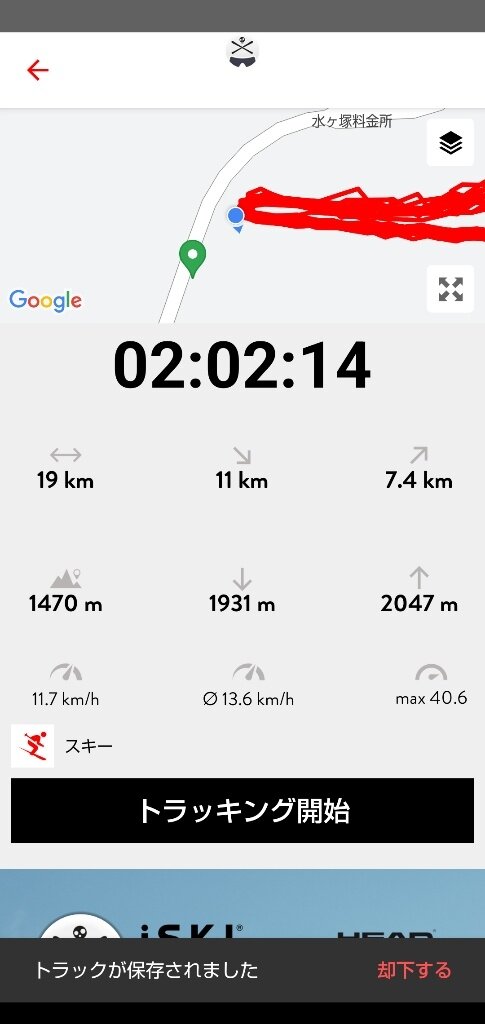The width and height of the screenshot is (485, 1024).
Task: Tap 却下する on the snackbar
Action: 414,970
